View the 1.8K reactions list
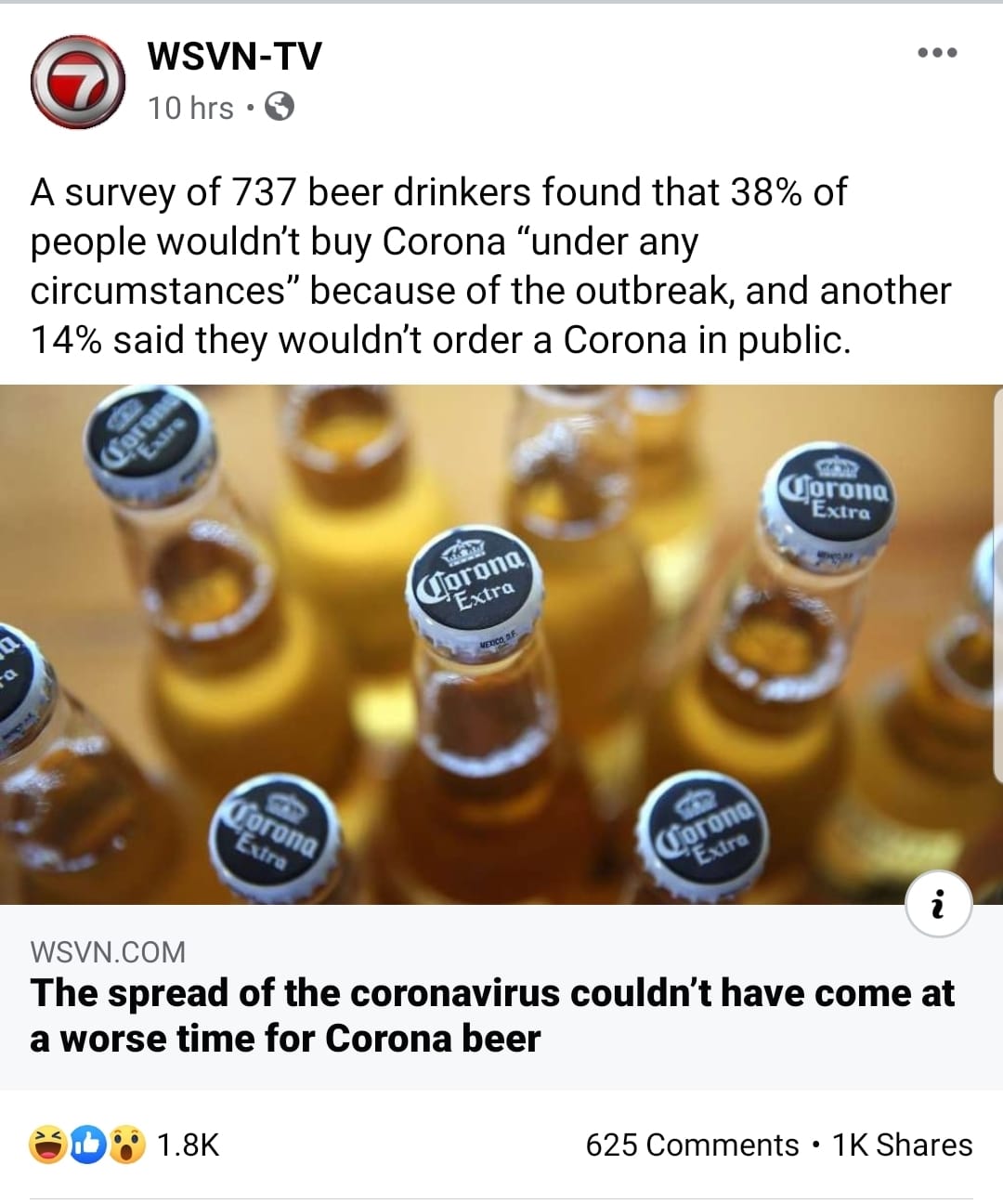 (x=125, y=1145)
